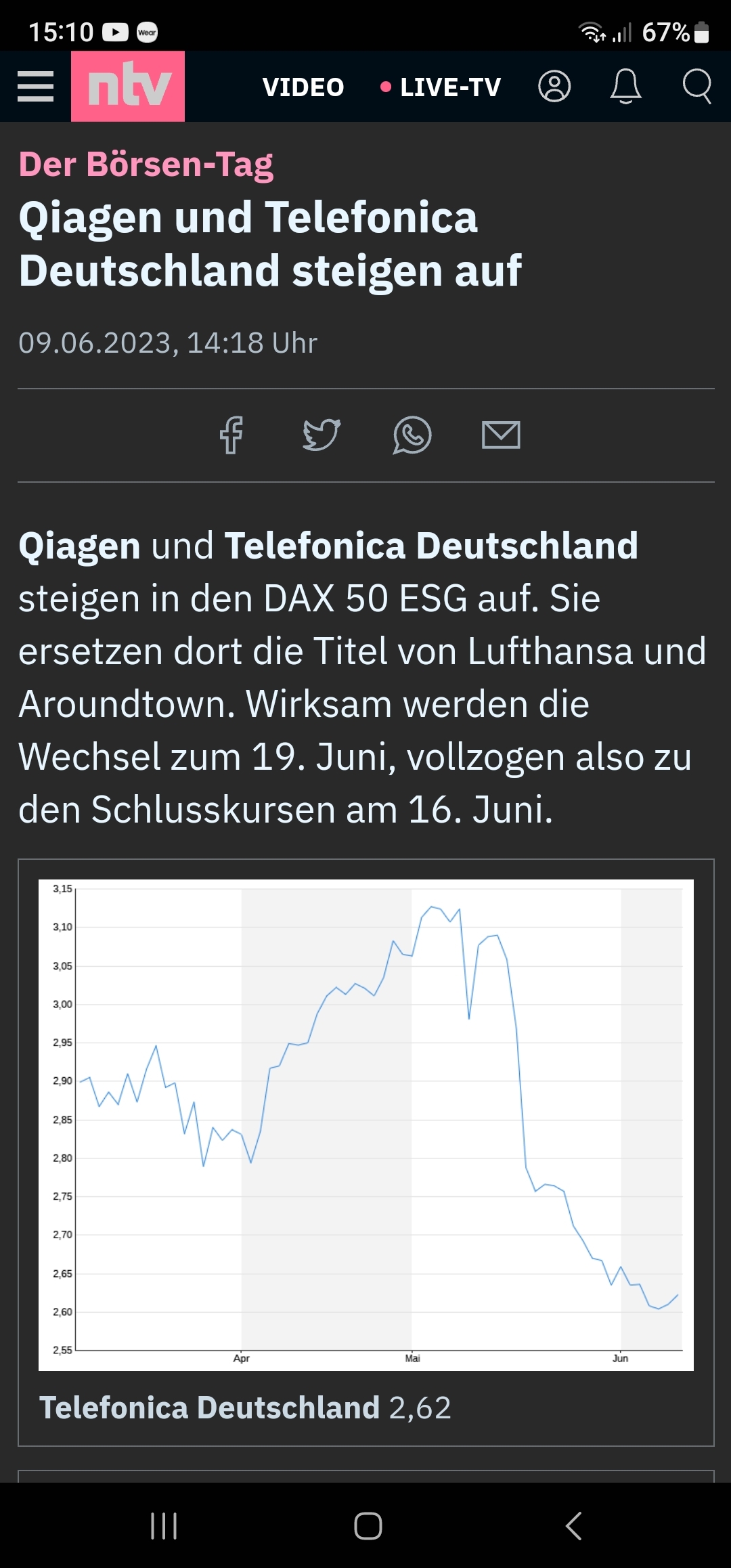Screen dimensions: 731x1568
Task: Tap the YouTube icon in status bar
Action: click(116, 30)
